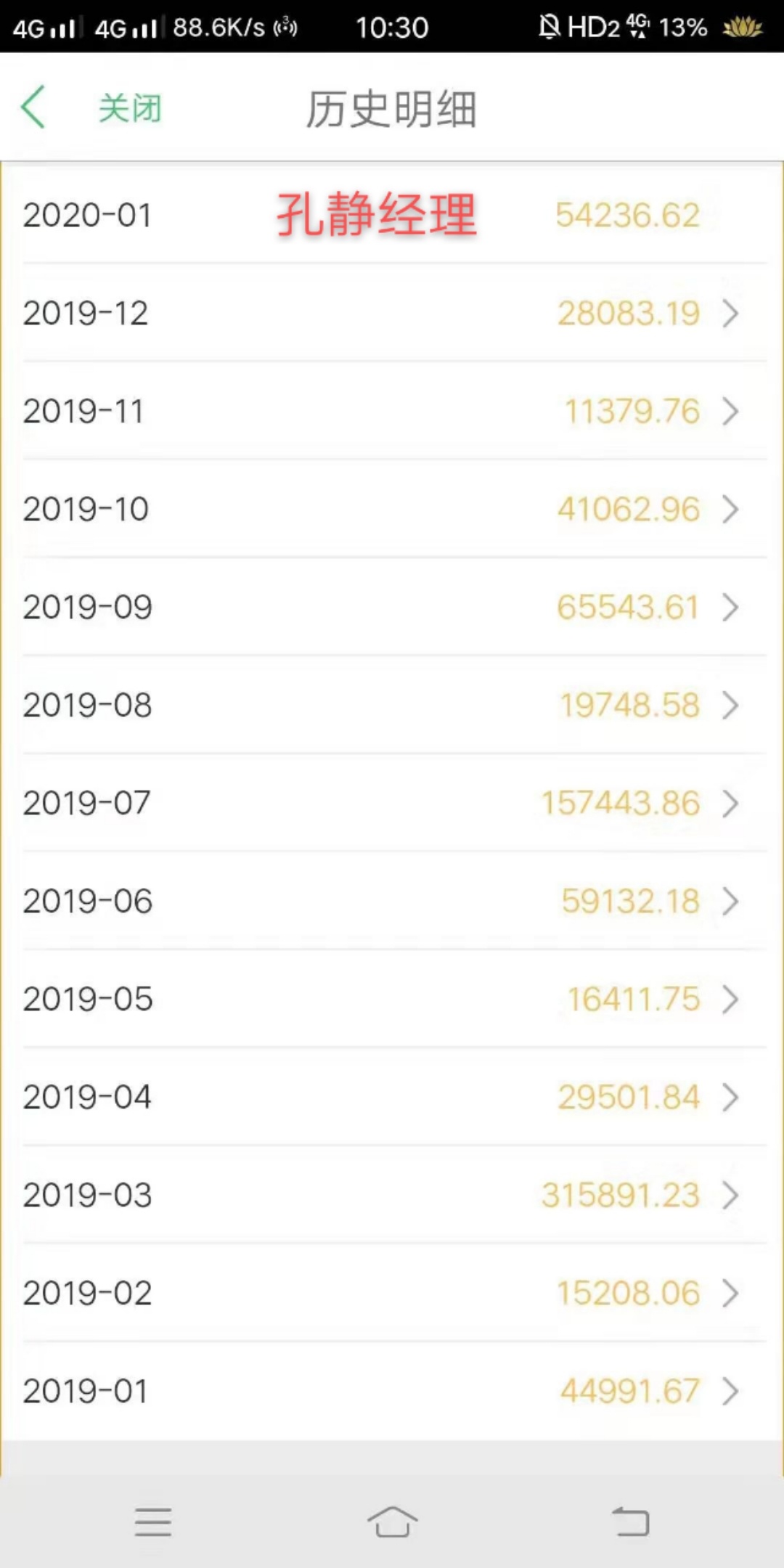Image resolution: width=784 pixels, height=1568 pixels.
Task: Open the 2019-01 entry
Action: (392, 1391)
